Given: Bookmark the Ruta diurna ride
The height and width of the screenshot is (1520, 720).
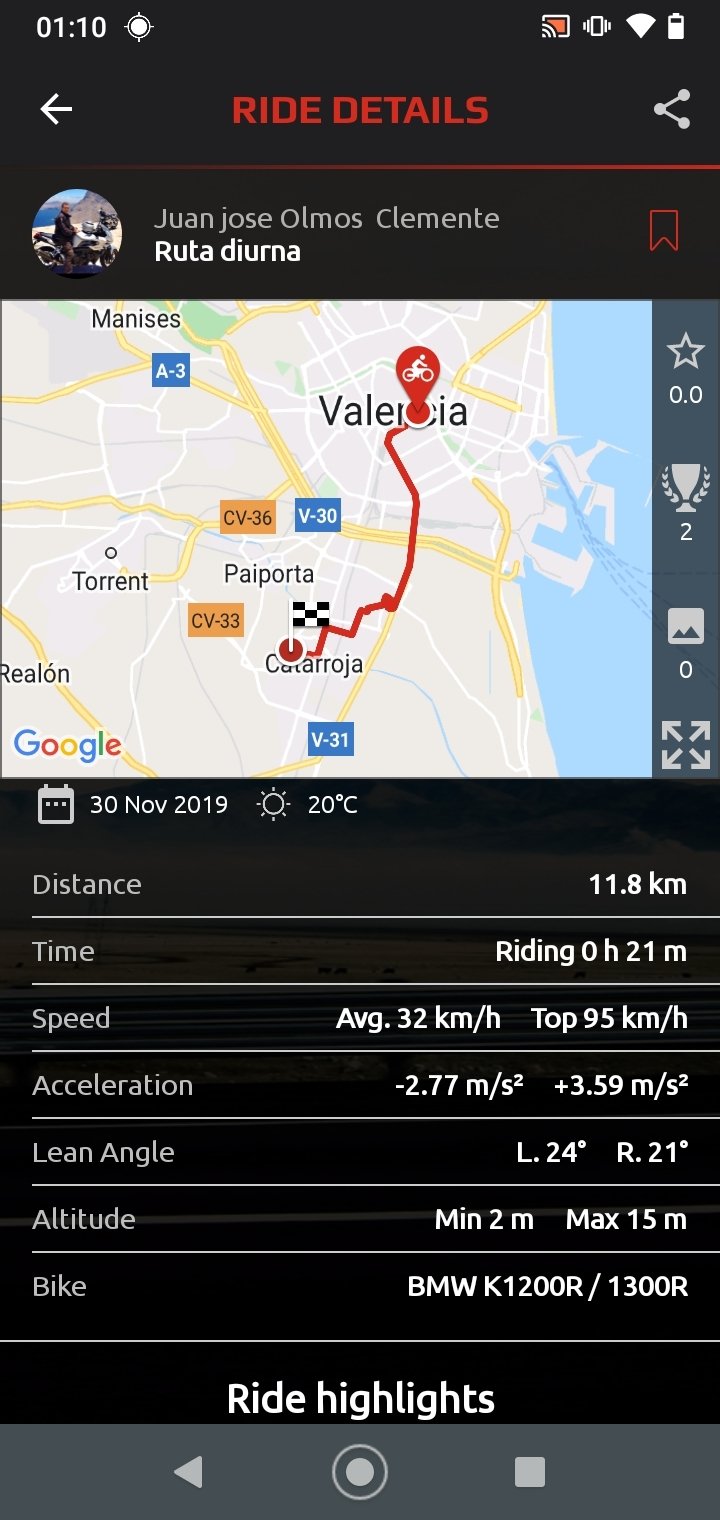Looking at the screenshot, I should tap(664, 231).
